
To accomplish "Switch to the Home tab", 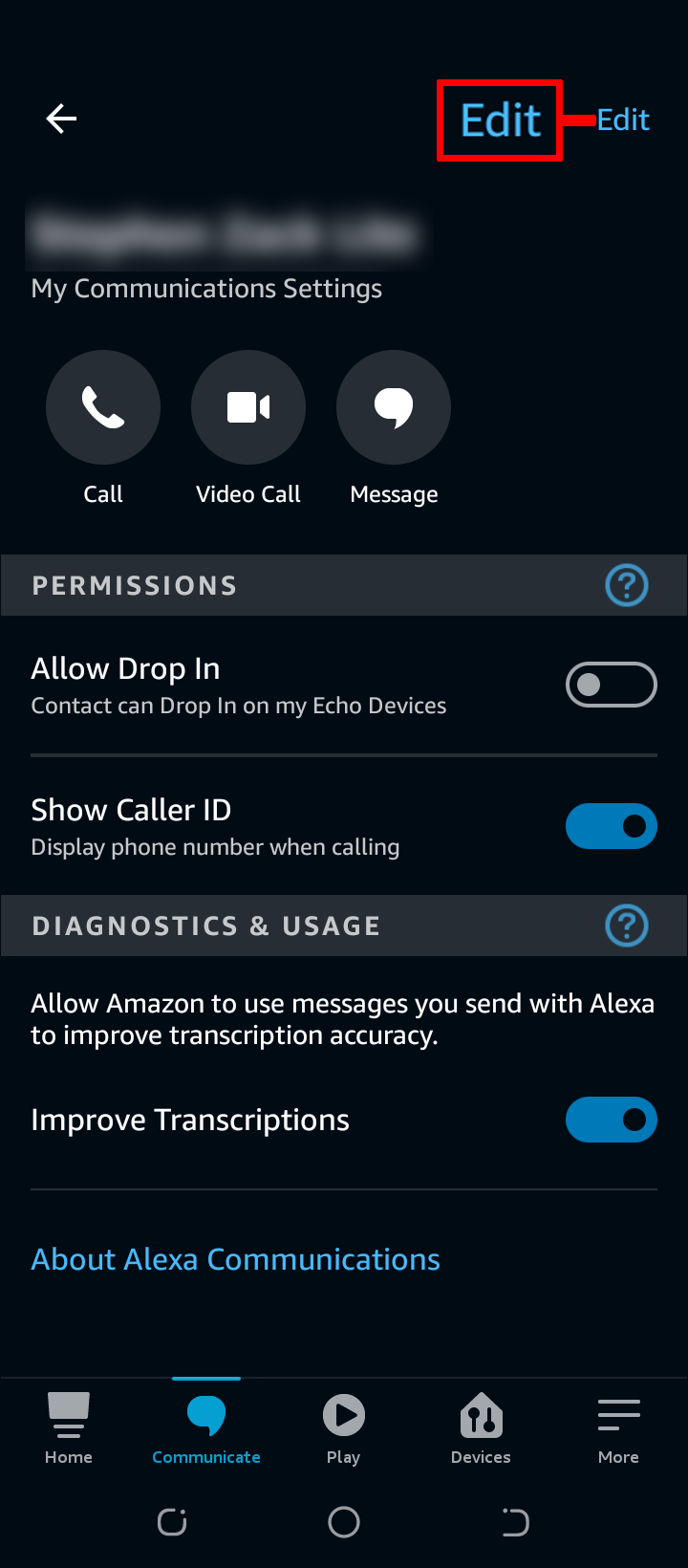I will 69,1428.
